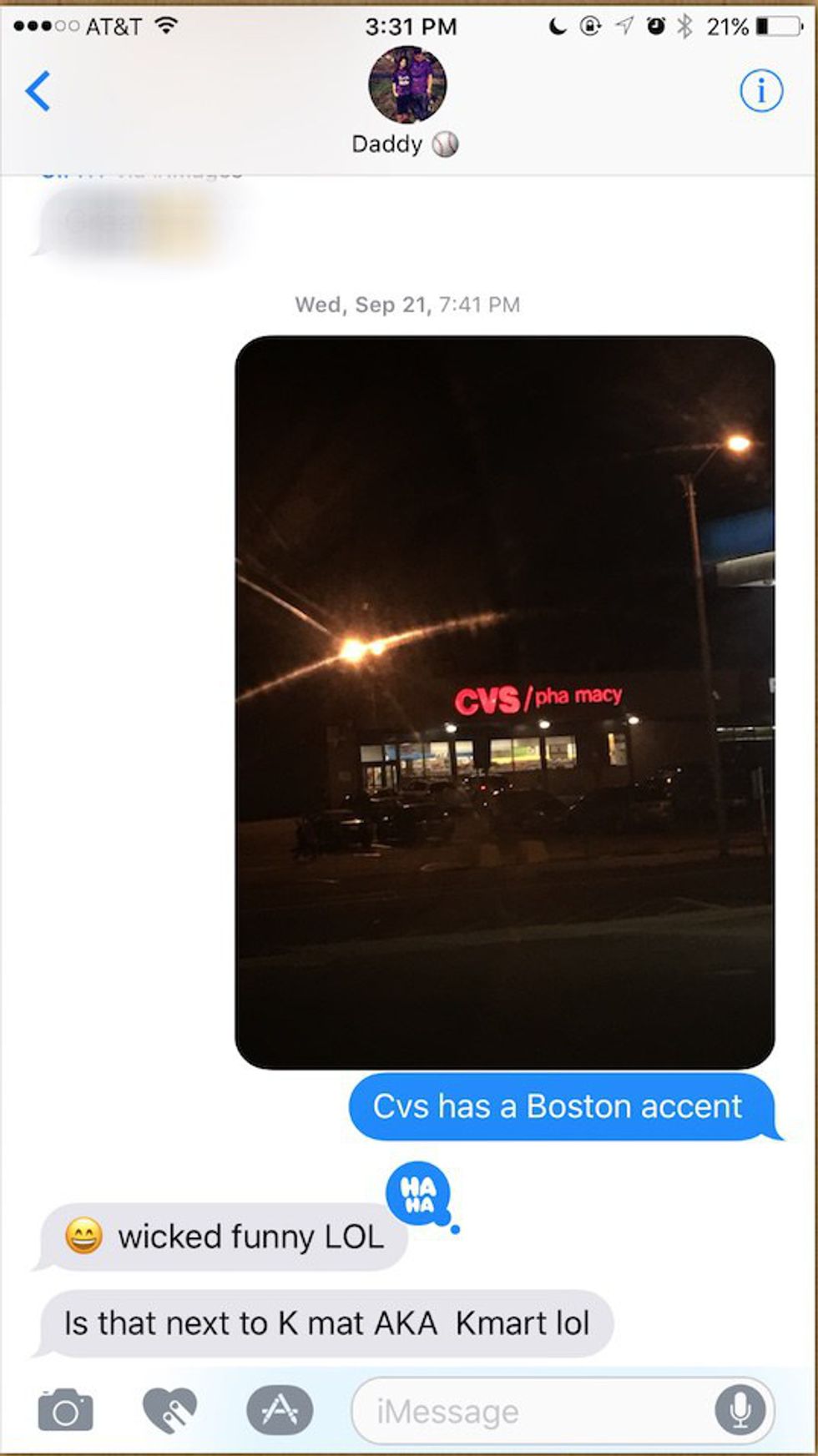Open Digital Touch heart icon
Viewport: 818px width, 1456px height.
(x=170, y=1411)
